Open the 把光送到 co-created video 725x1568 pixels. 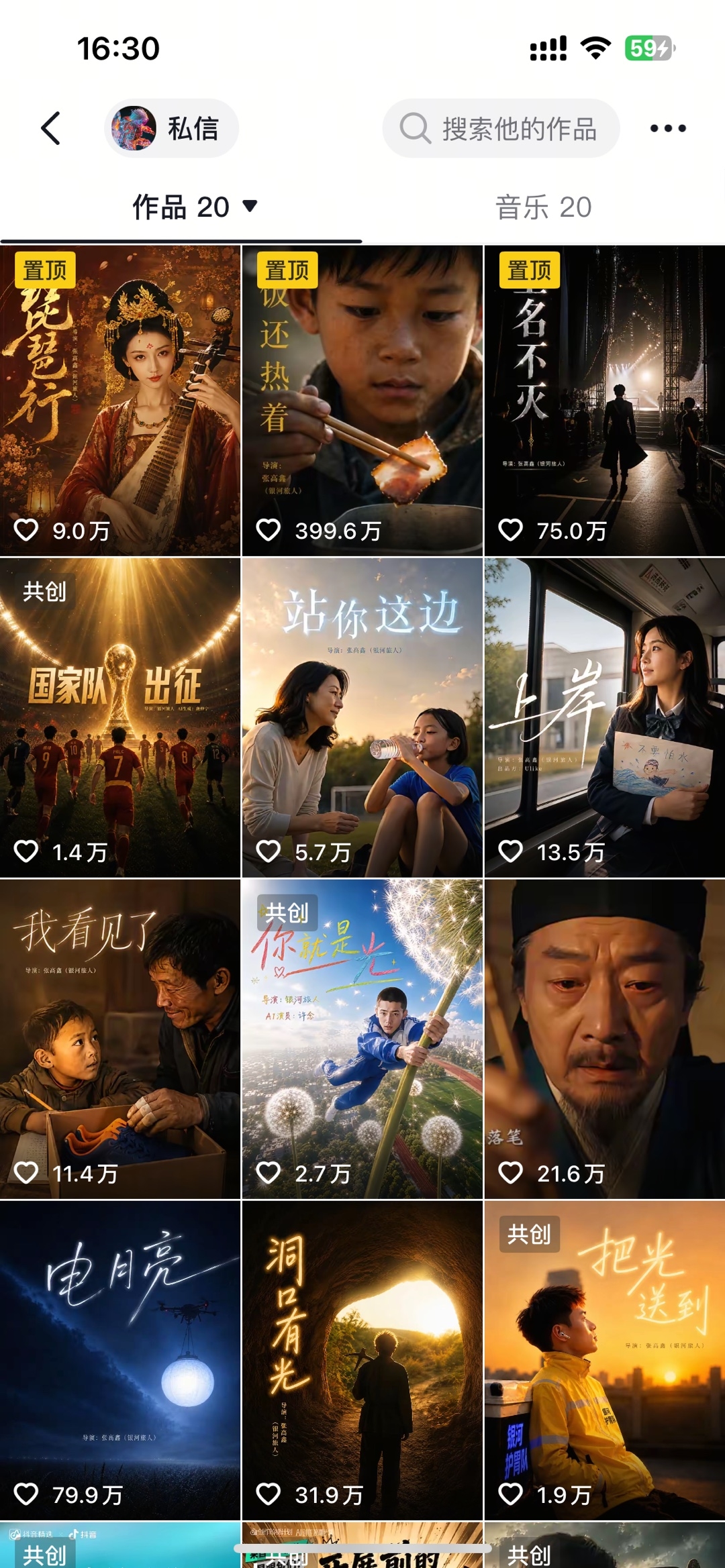[x=605, y=1361]
